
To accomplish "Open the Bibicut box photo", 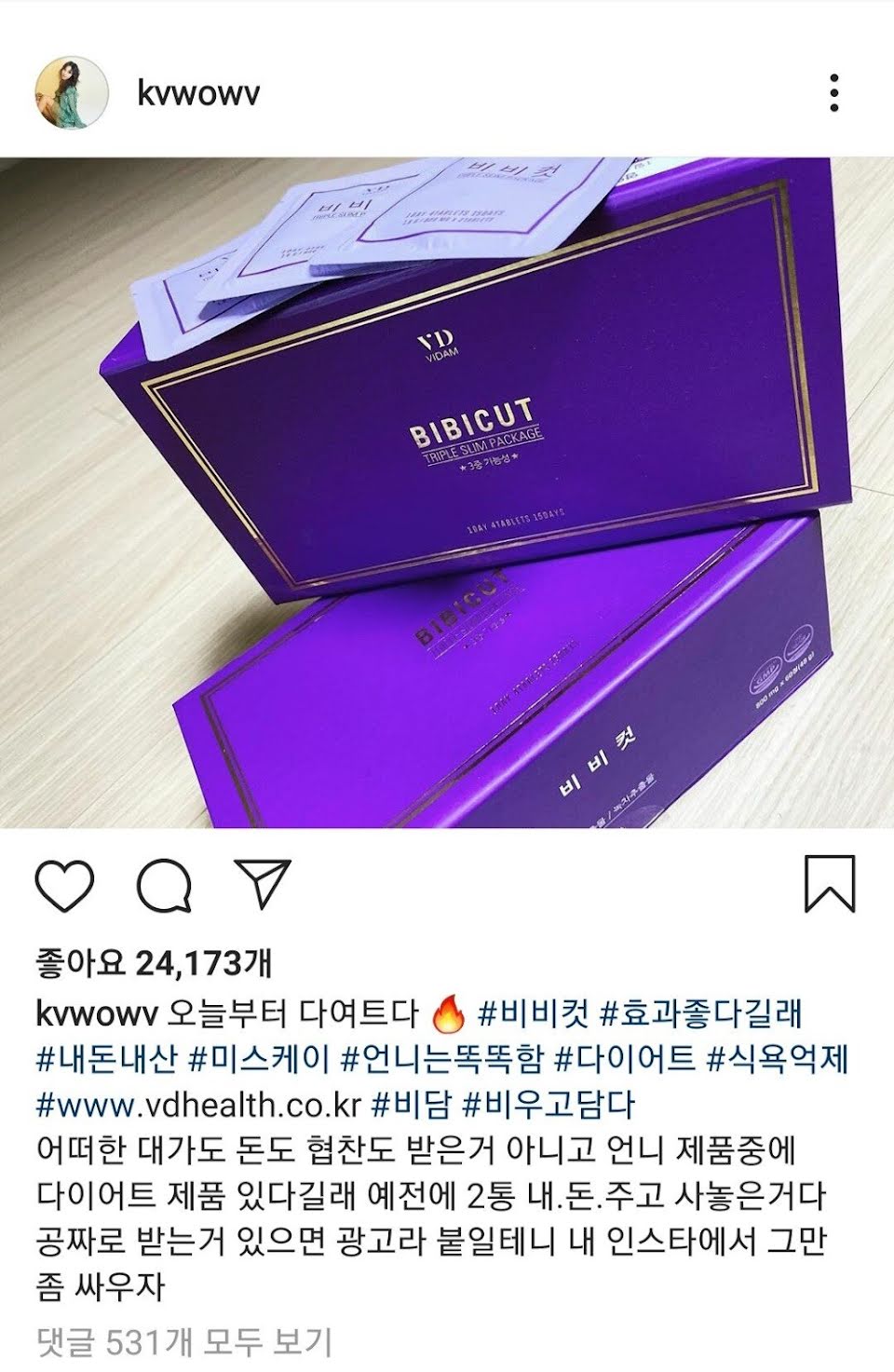I will (x=447, y=492).
